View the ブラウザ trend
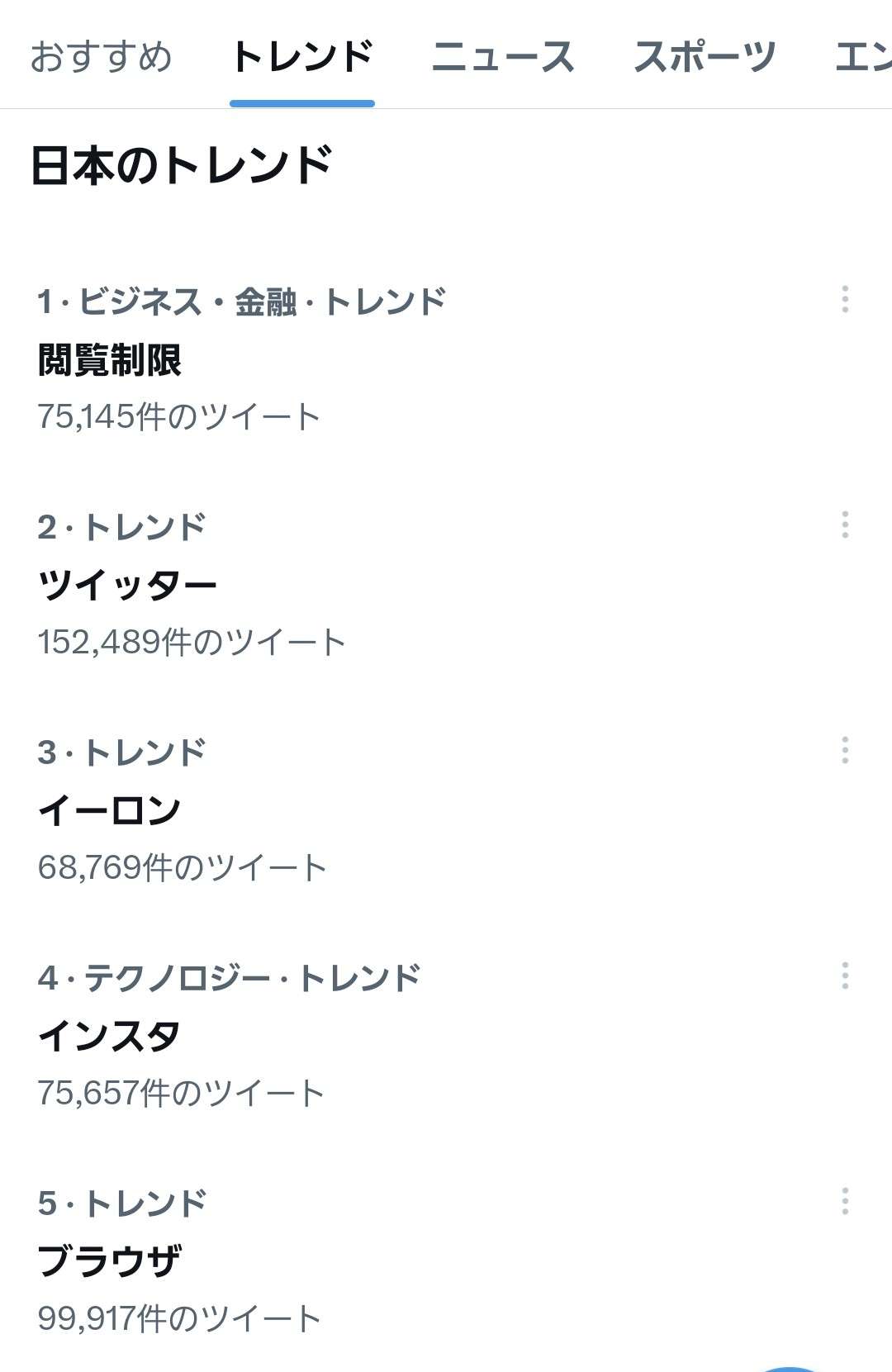This screenshot has width=892, height=1372. click(x=110, y=1261)
